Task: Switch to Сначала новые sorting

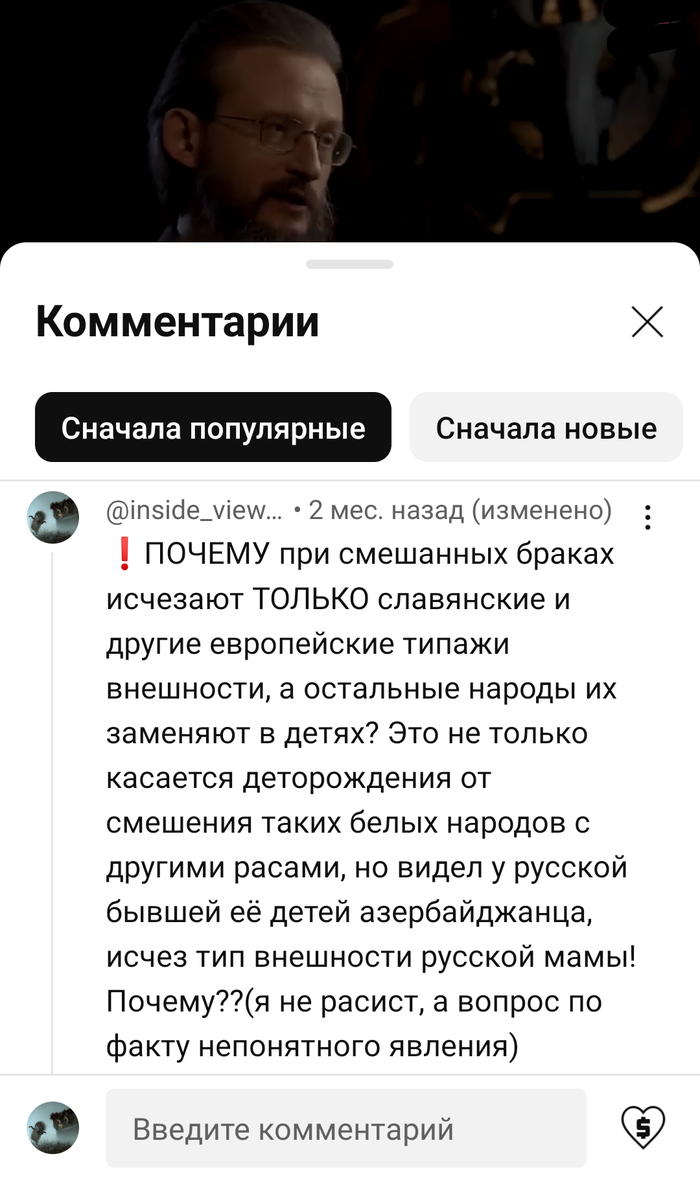Action: click(546, 428)
